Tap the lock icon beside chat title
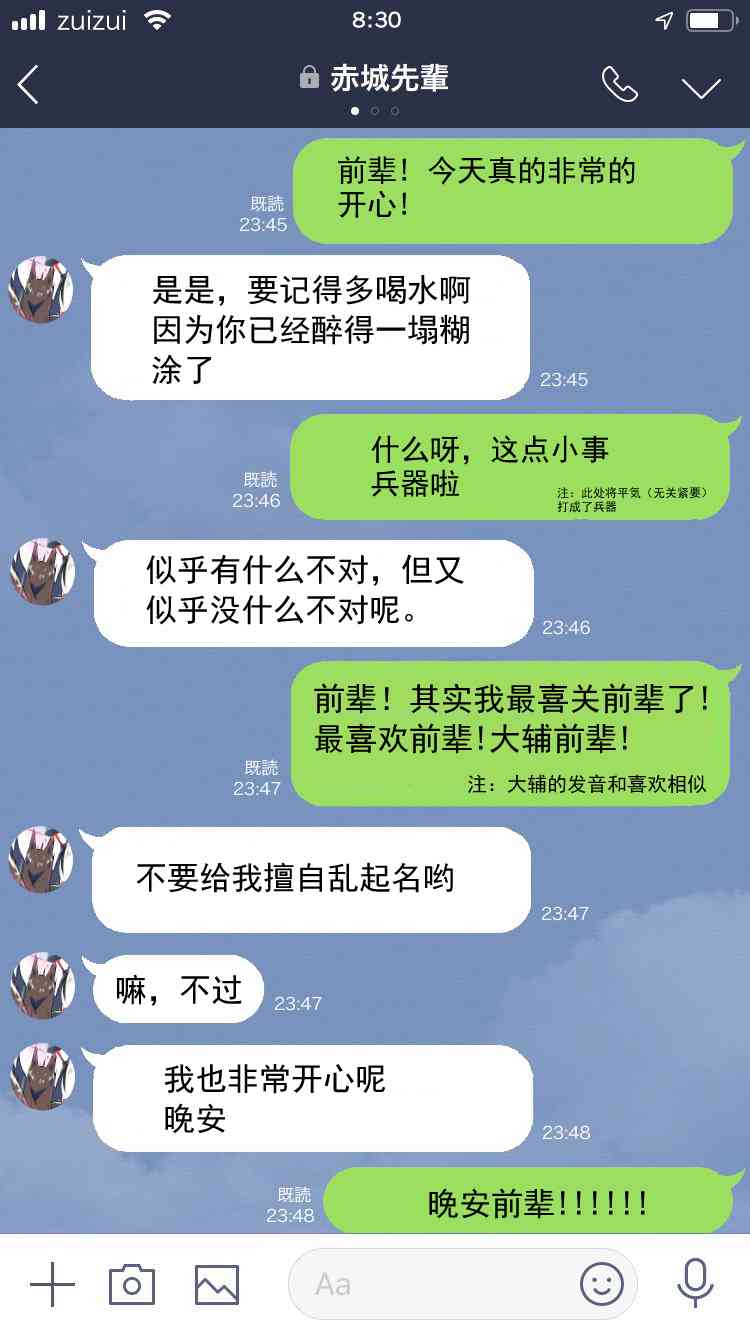Screen dimensions: 750x1334 pyautogui.click(x=309, y=78)
